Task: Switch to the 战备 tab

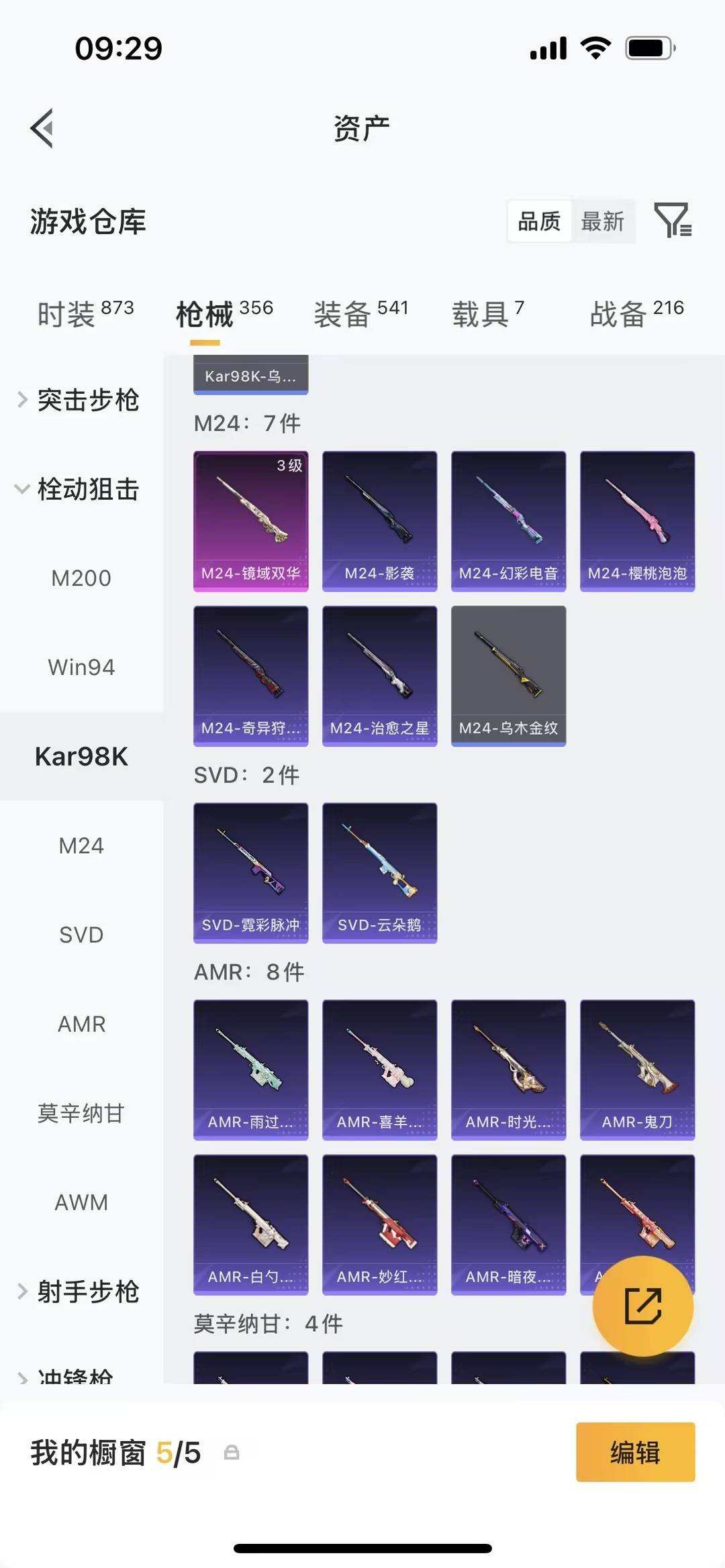Action: (636, 313)
